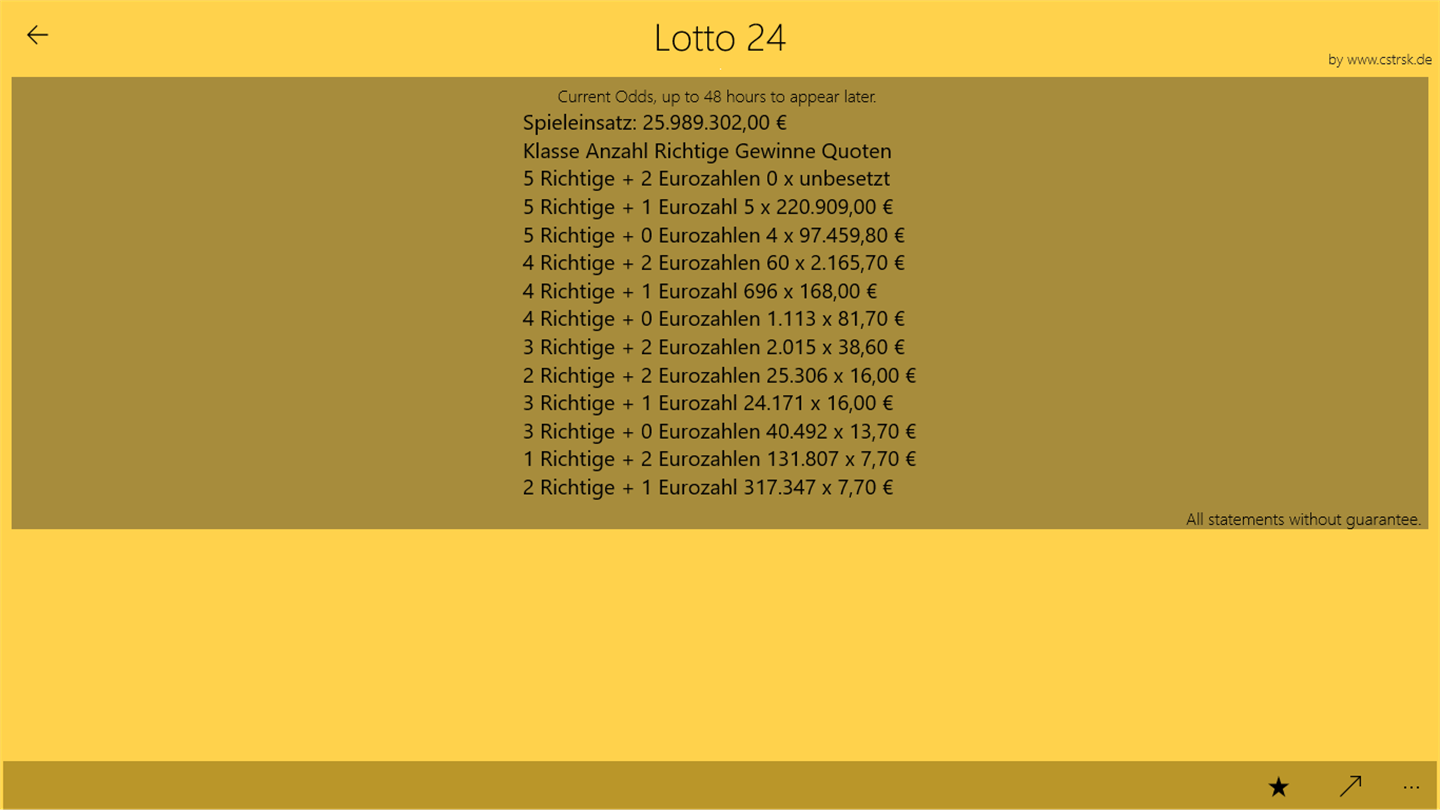Go back using the arrow

tap(37, 35)
